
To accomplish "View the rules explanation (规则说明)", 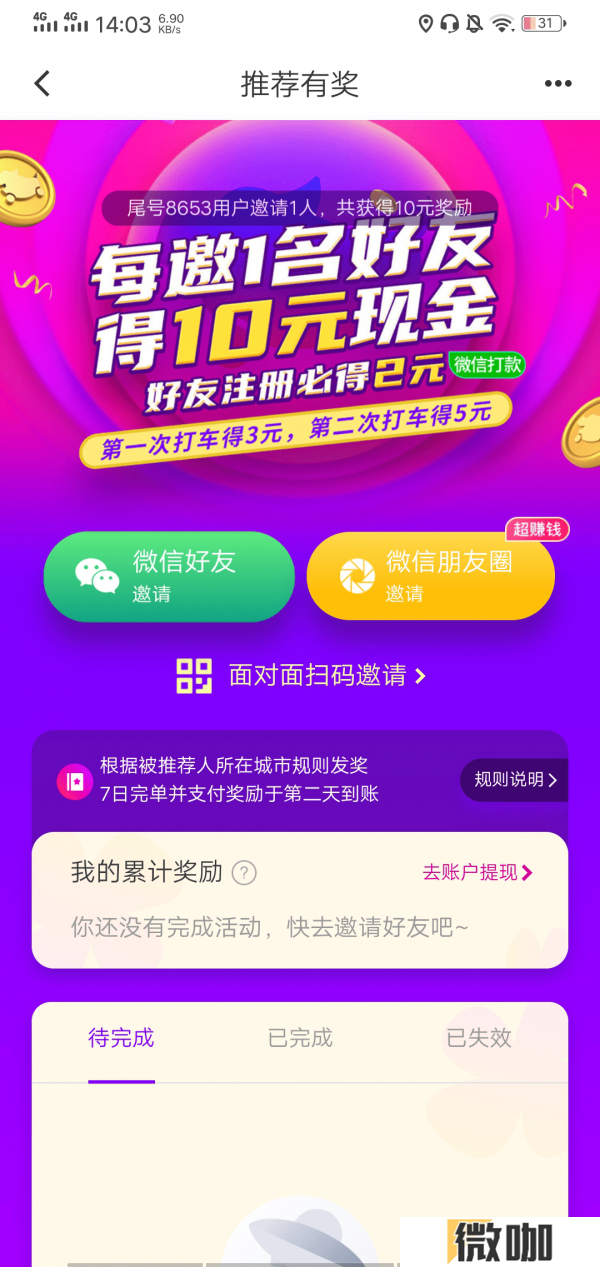I will pyautogui.click(x=515, y=780).
